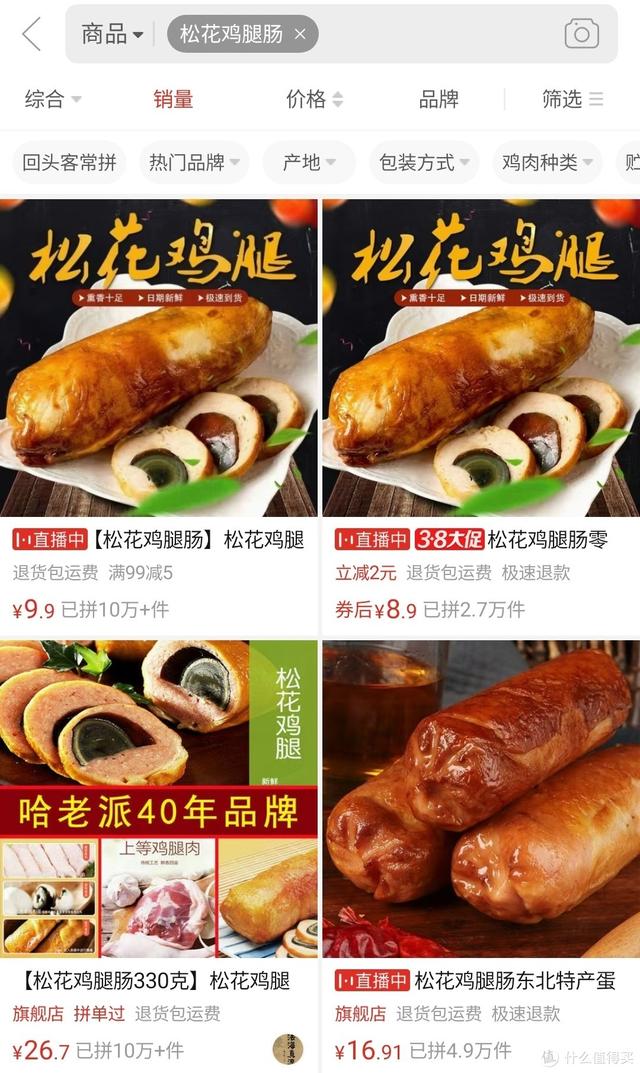640x1073 pixels.
Task: Select the 回头客常拼 chip
Action: (69, 162)
